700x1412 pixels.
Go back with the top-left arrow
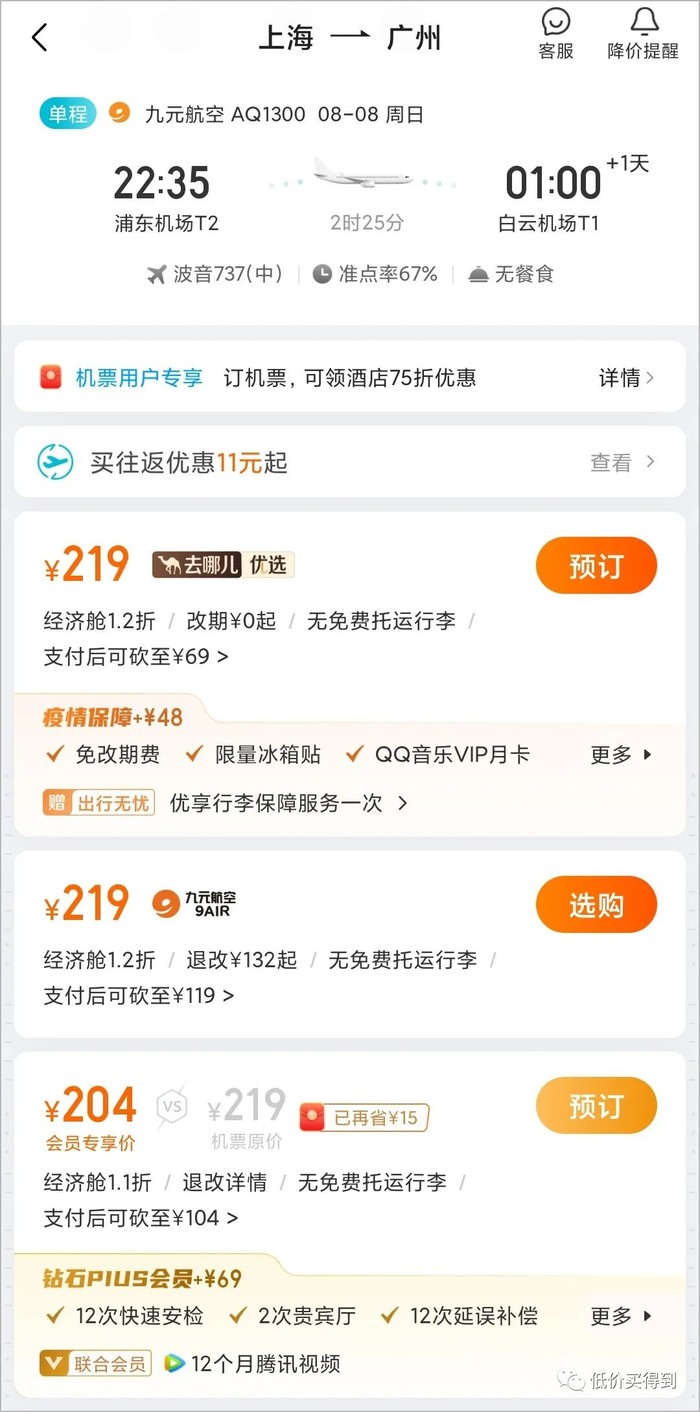pos(39,39)
